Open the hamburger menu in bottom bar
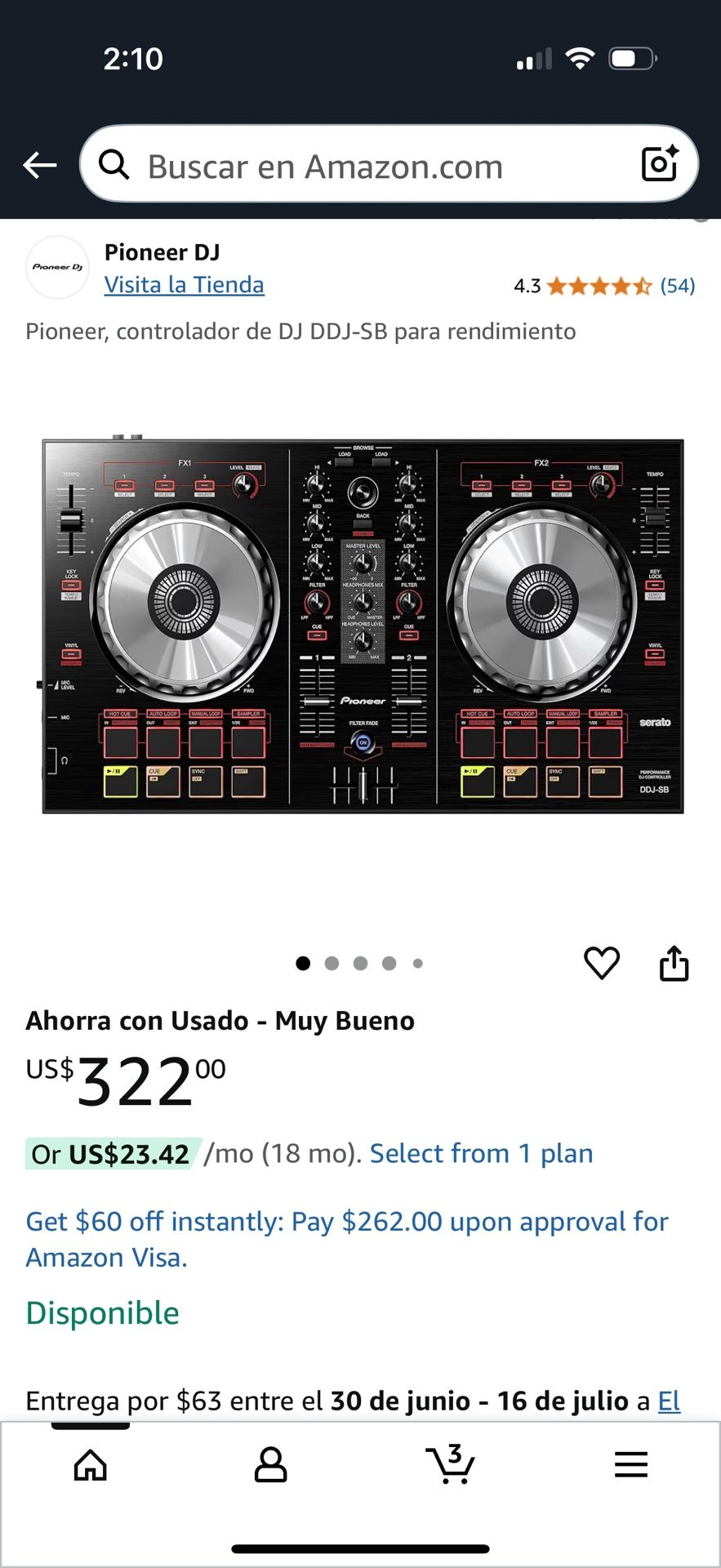This screenshot has height=1568, width=721. pos(630,1464)
